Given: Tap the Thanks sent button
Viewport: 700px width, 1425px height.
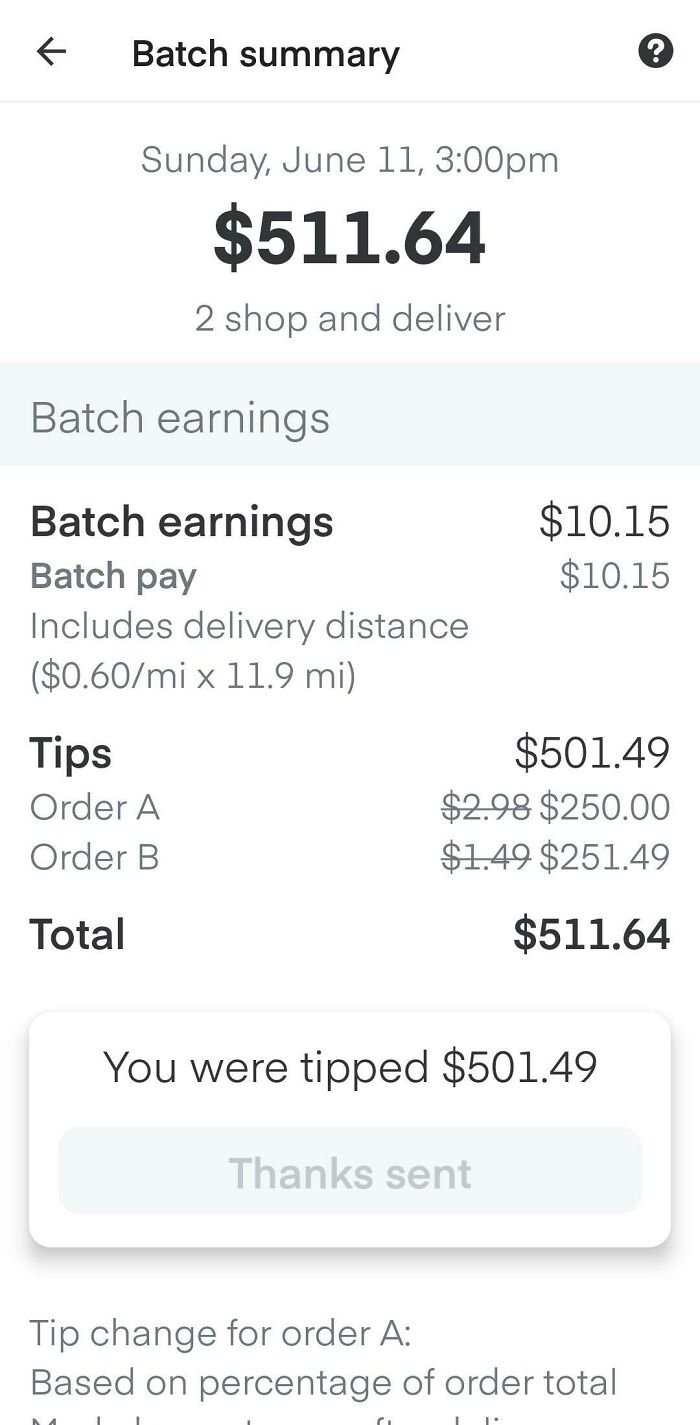Looking at the screenshot, I should pos(349,1172).
